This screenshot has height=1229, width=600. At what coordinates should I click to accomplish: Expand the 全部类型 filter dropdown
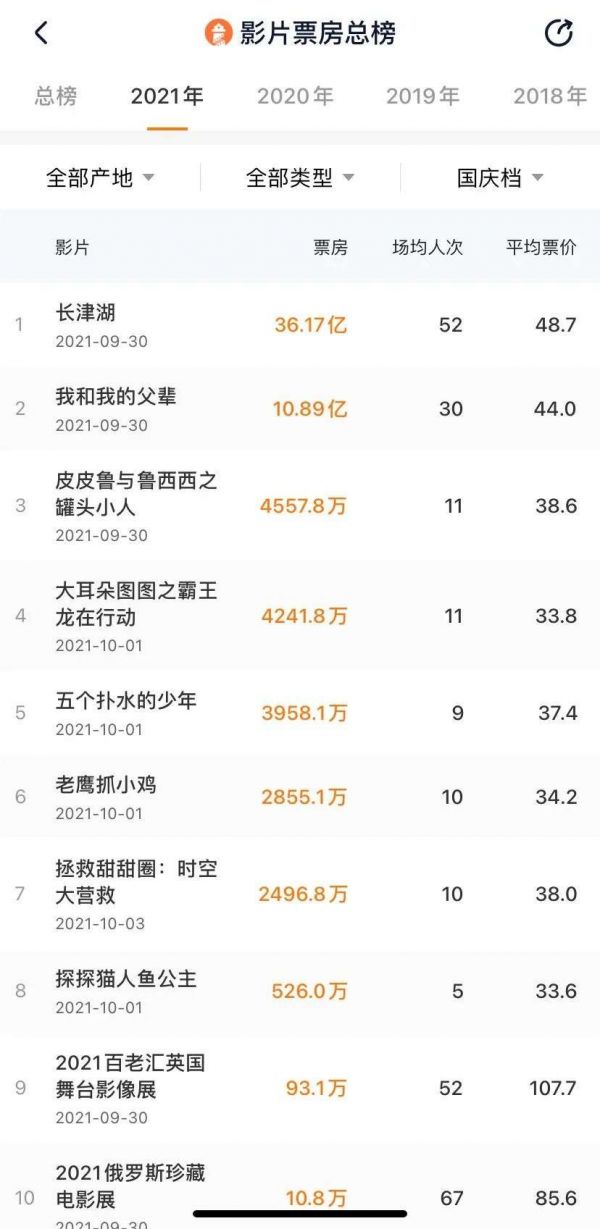[x=300, y=178]
